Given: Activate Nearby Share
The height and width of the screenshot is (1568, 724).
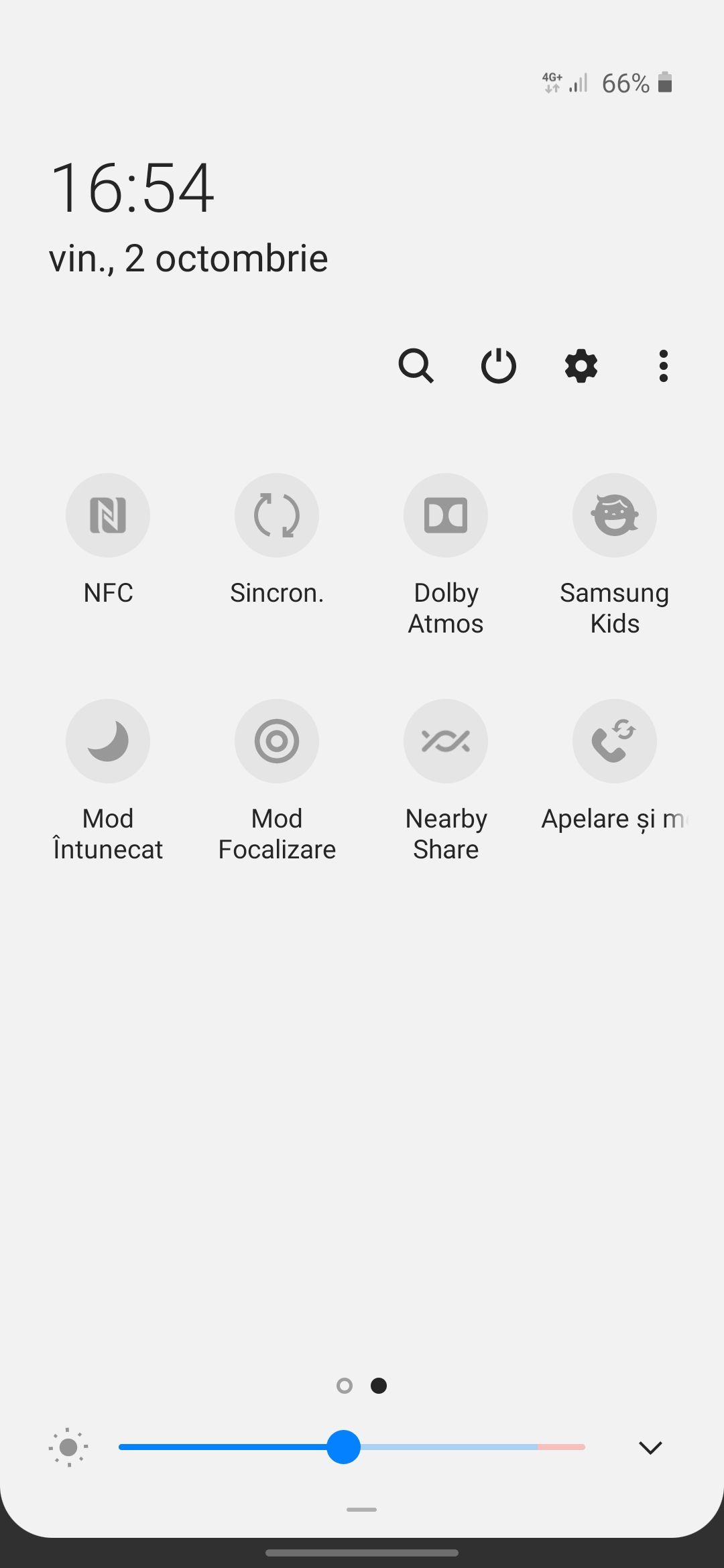Looking at the screenshot, I should [446, 741].
